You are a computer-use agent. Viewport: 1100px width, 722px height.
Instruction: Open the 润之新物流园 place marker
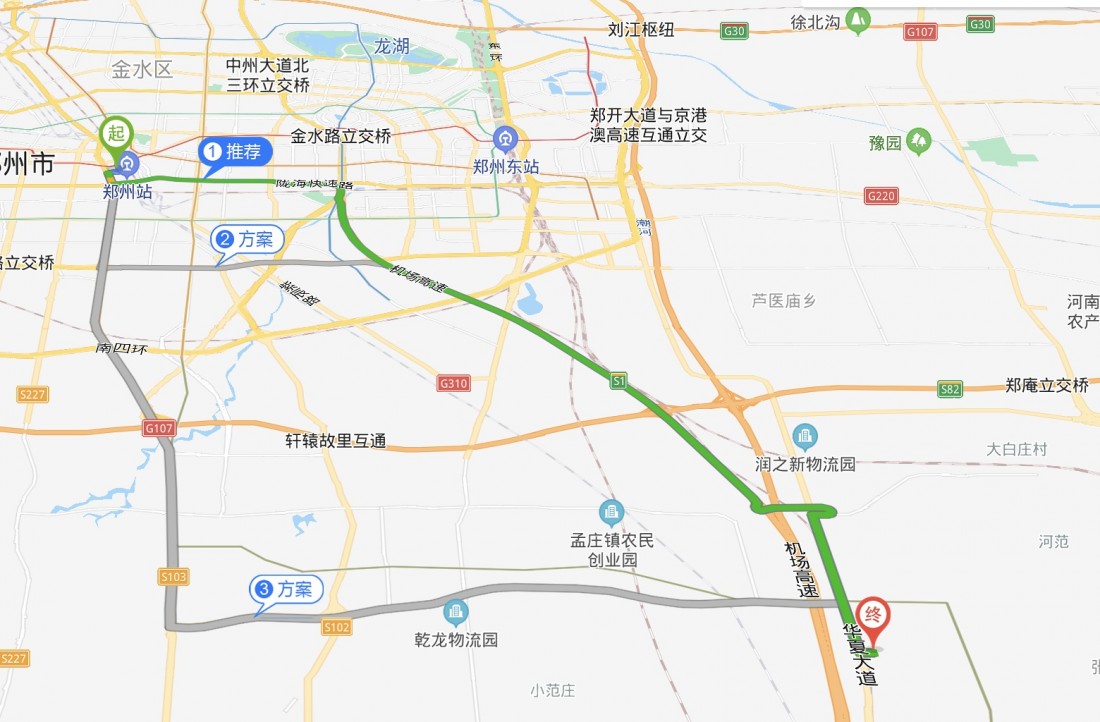(805, 436)
